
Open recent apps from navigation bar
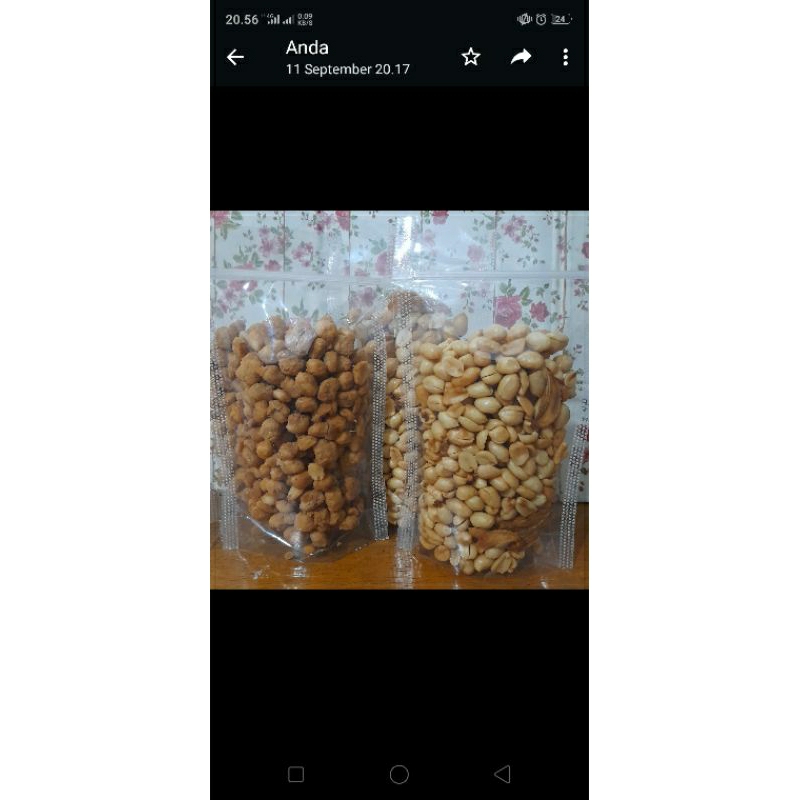tap(296, 774)
